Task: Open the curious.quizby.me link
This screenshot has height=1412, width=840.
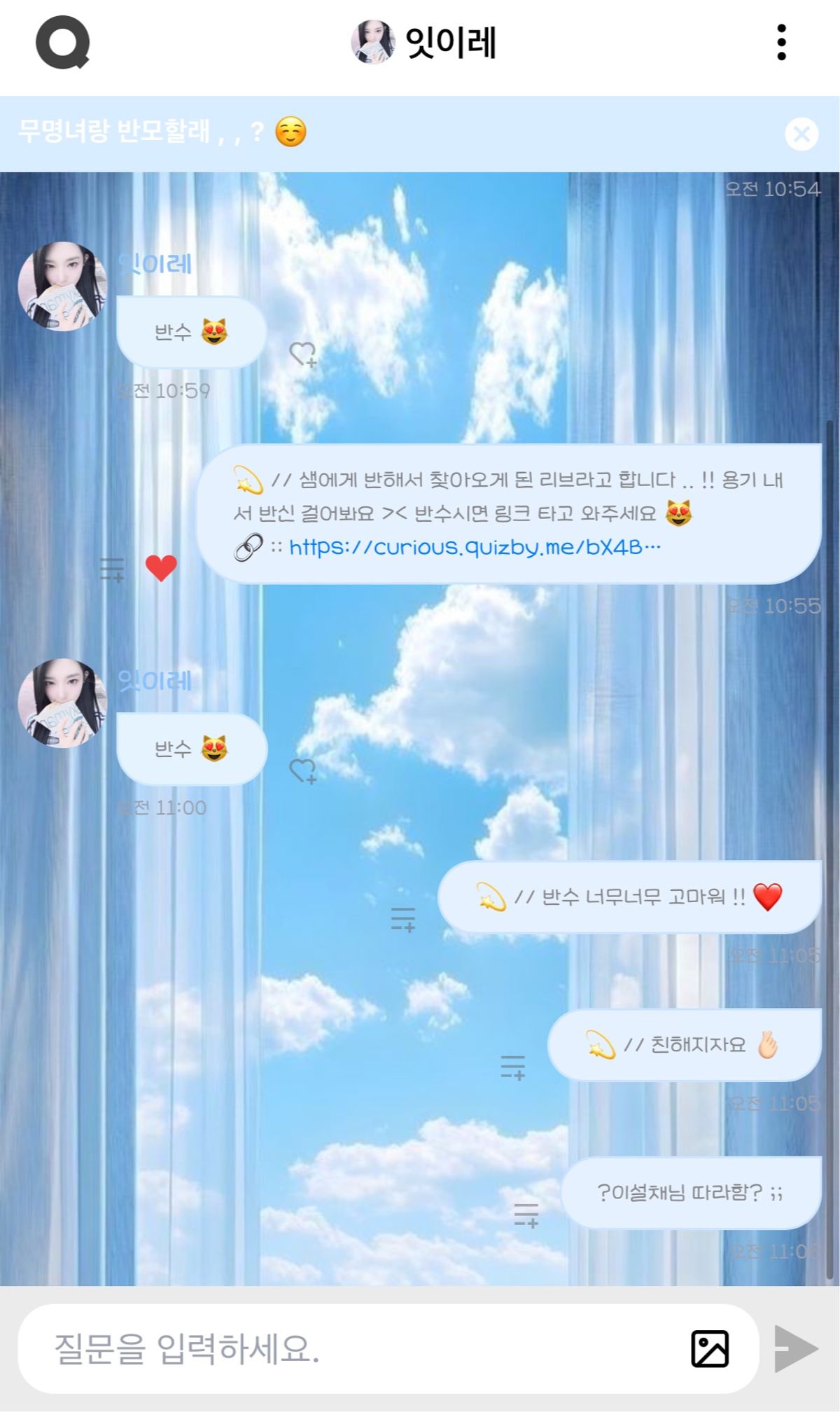Action: tap(474, 547)
